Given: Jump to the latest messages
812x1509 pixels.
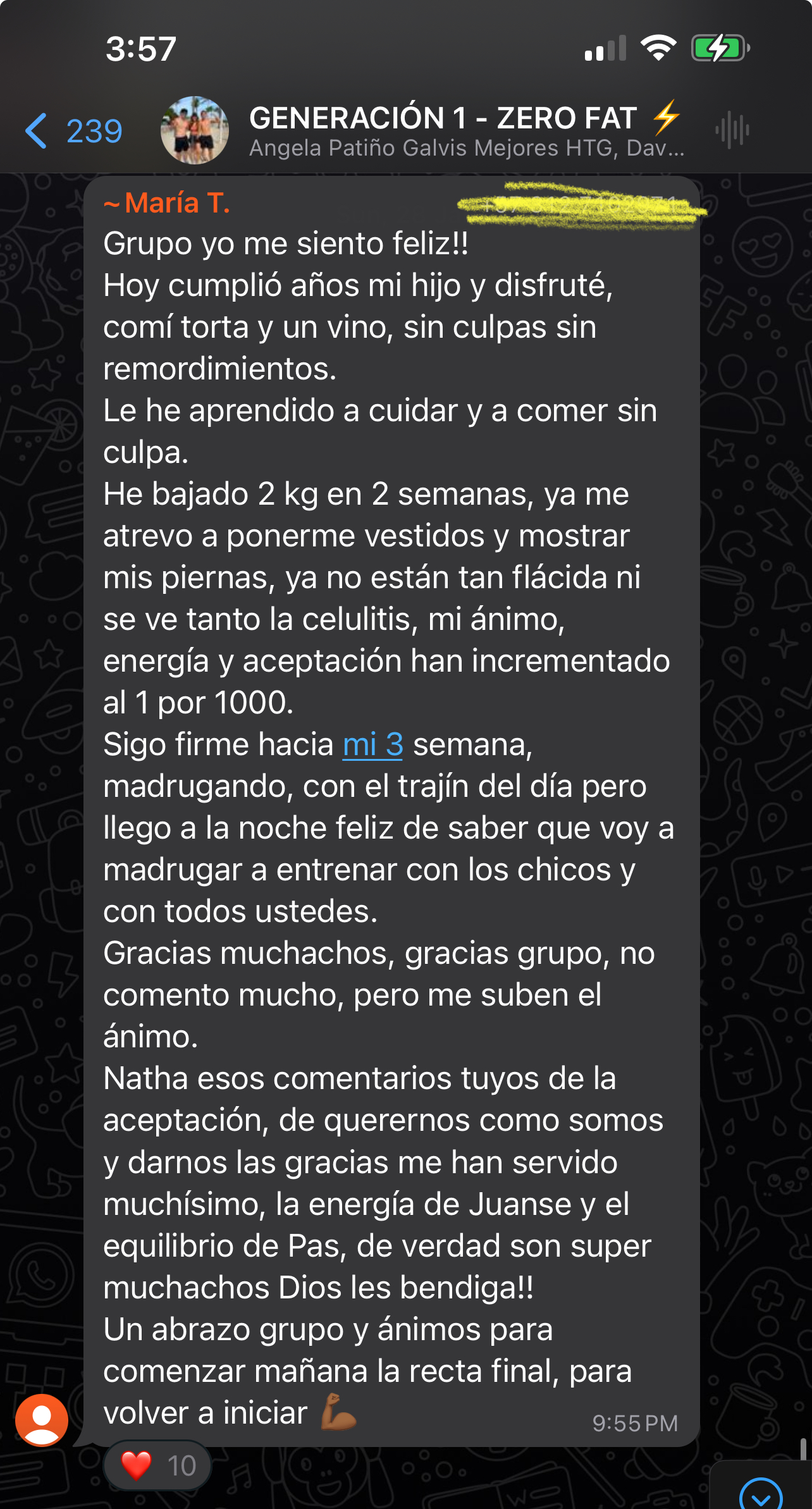Looking at the screenshot, I should (761, 1495).
